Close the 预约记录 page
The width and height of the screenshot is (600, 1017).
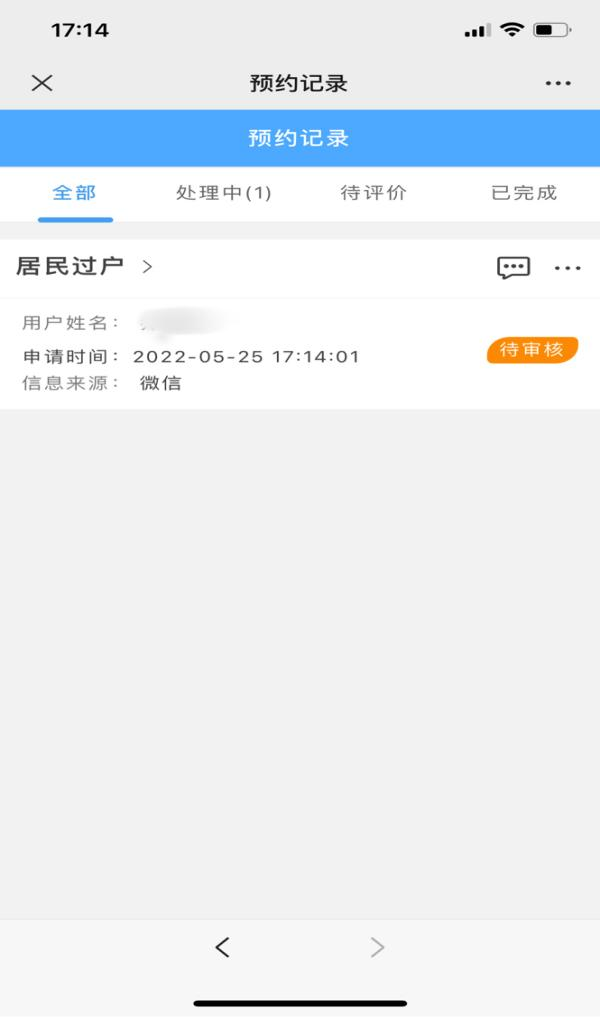pyautogui.click(x=42, y=83)
